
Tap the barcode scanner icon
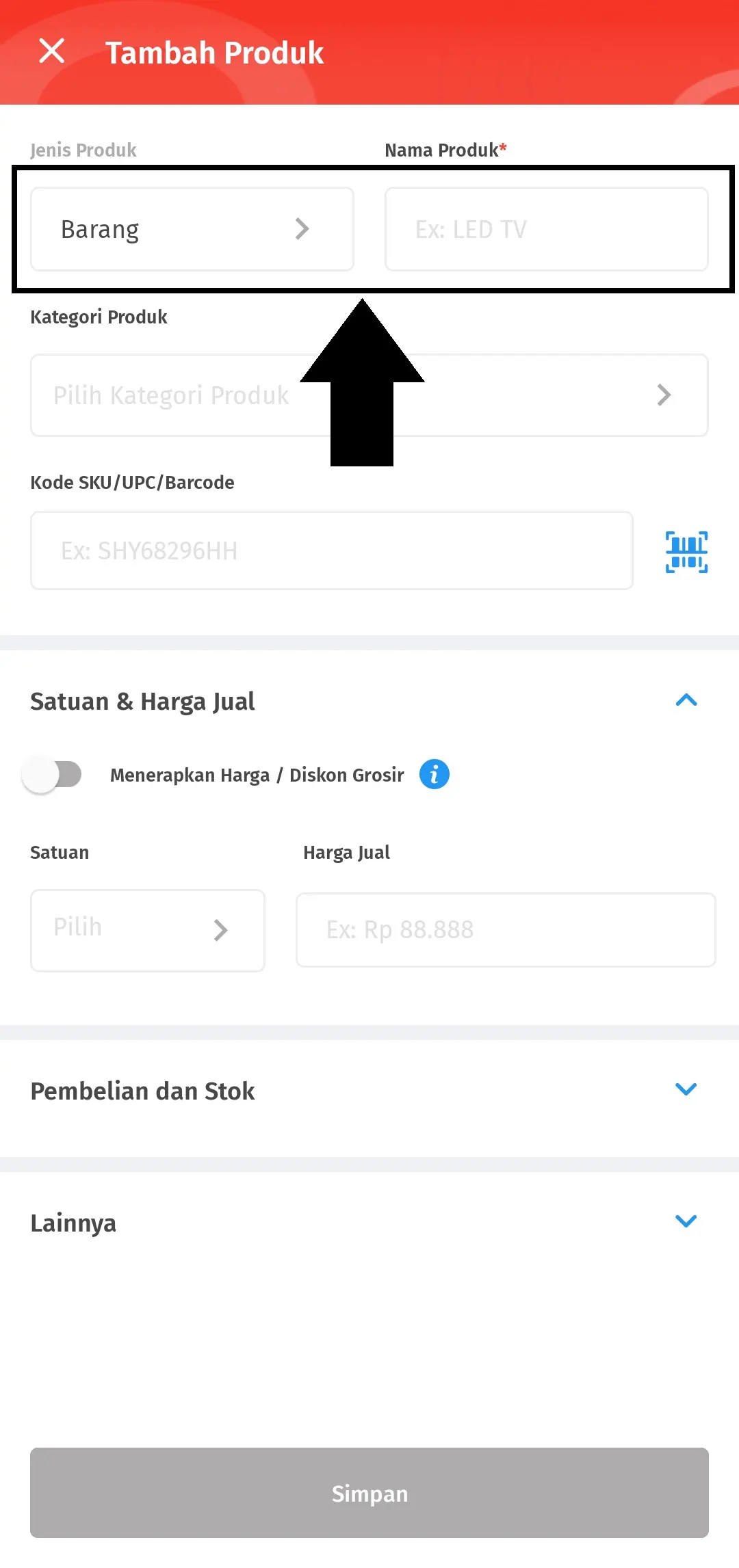tap(687, 551)
